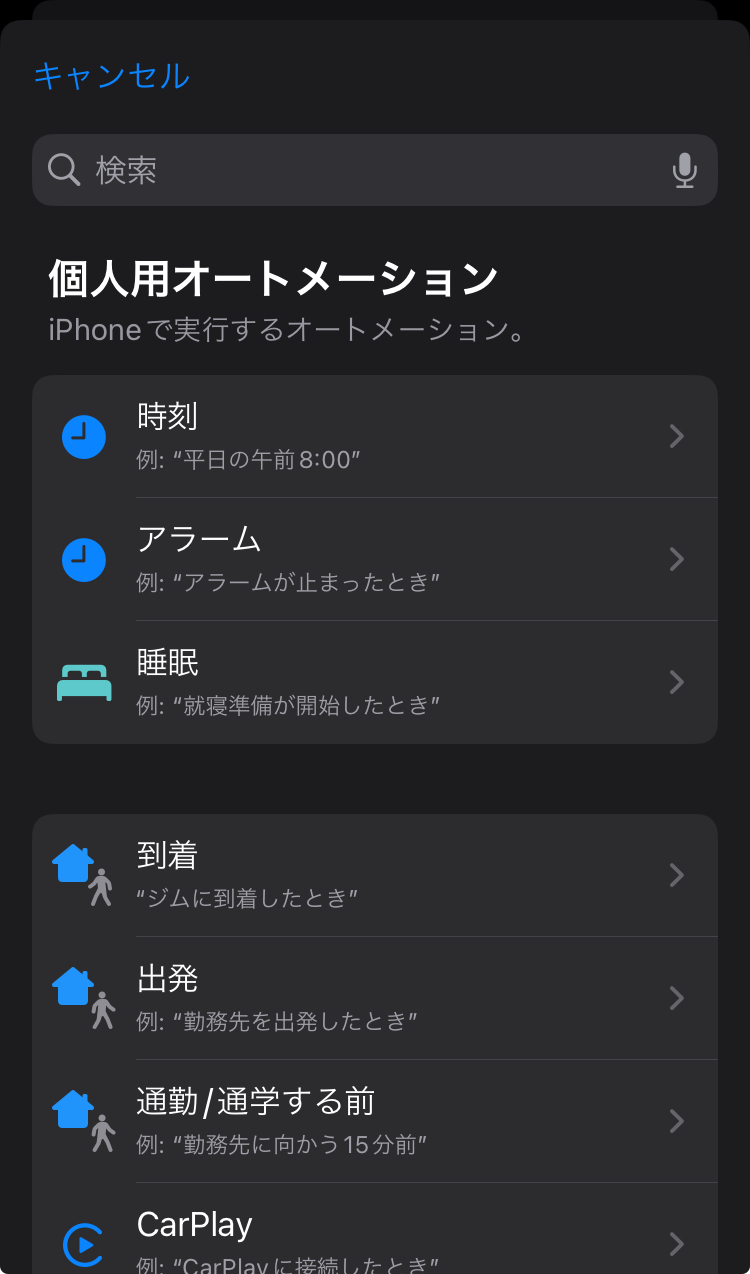Image resolution: width=750 pixels, height=1274 pixels.
Task: Tap the microphone icon for voice search
Action: point(684,170)
